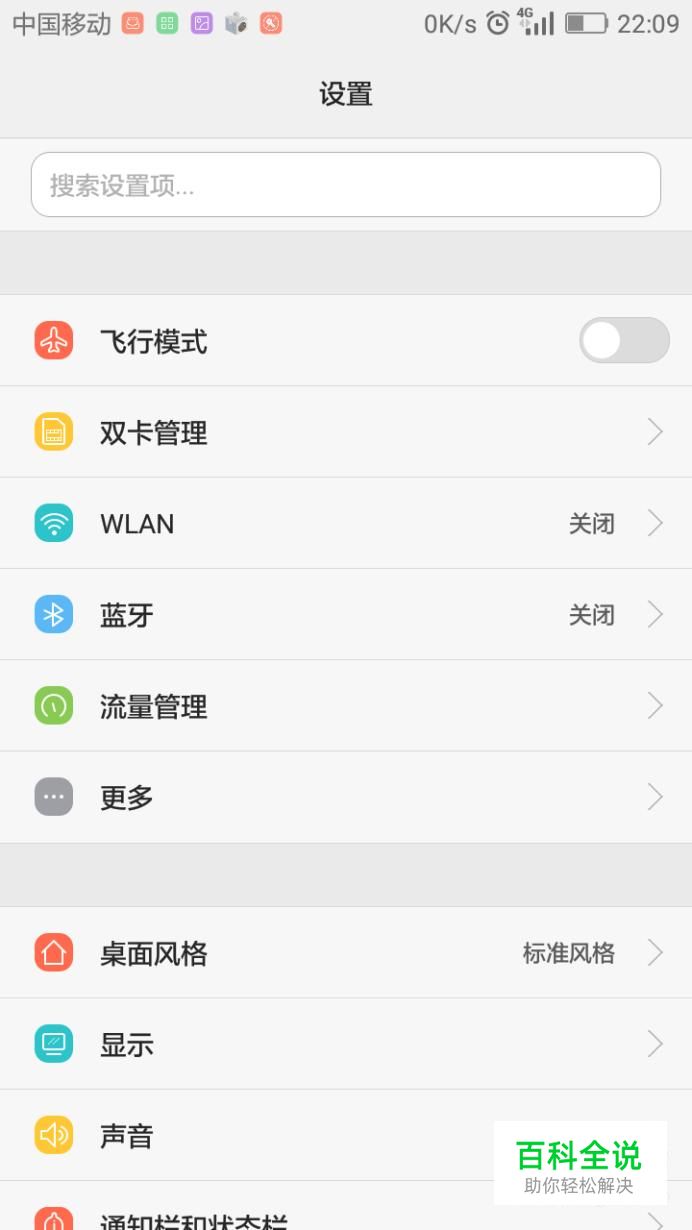Screen dimensions: 692x1230
Task: Open the WLAN settings row
Action: (x=345, y=523)
